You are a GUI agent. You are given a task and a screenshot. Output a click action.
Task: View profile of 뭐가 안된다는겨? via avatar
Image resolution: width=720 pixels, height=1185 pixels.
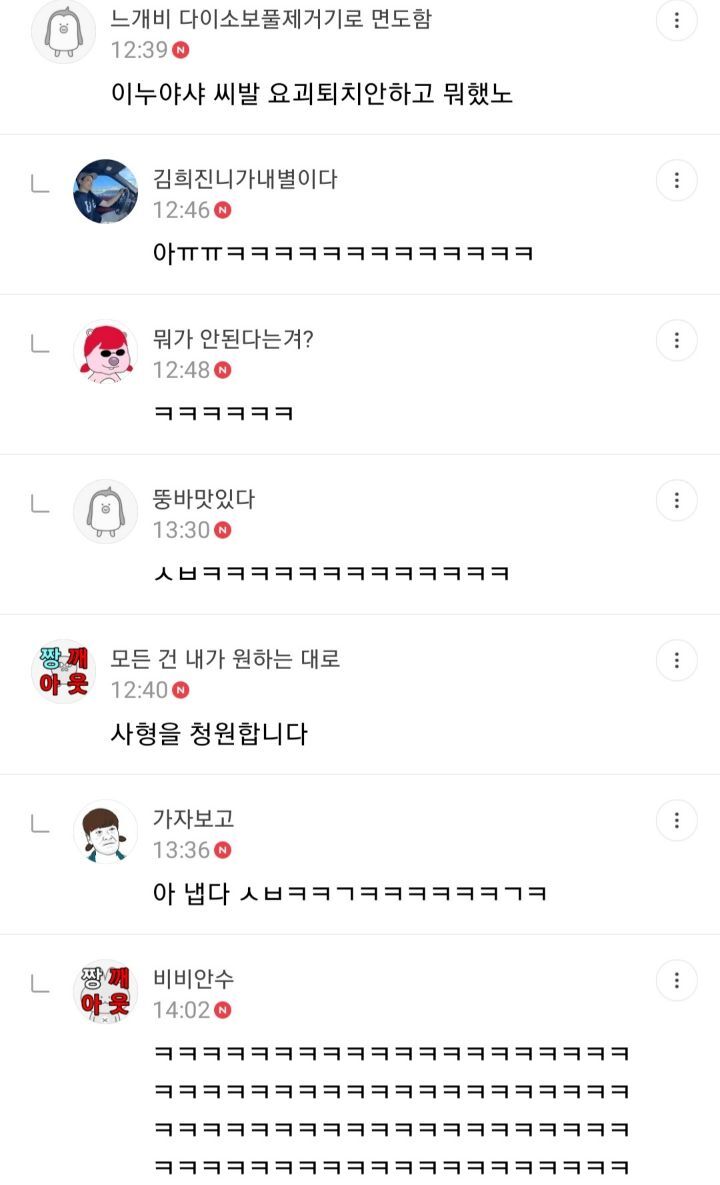click(105, 351)
